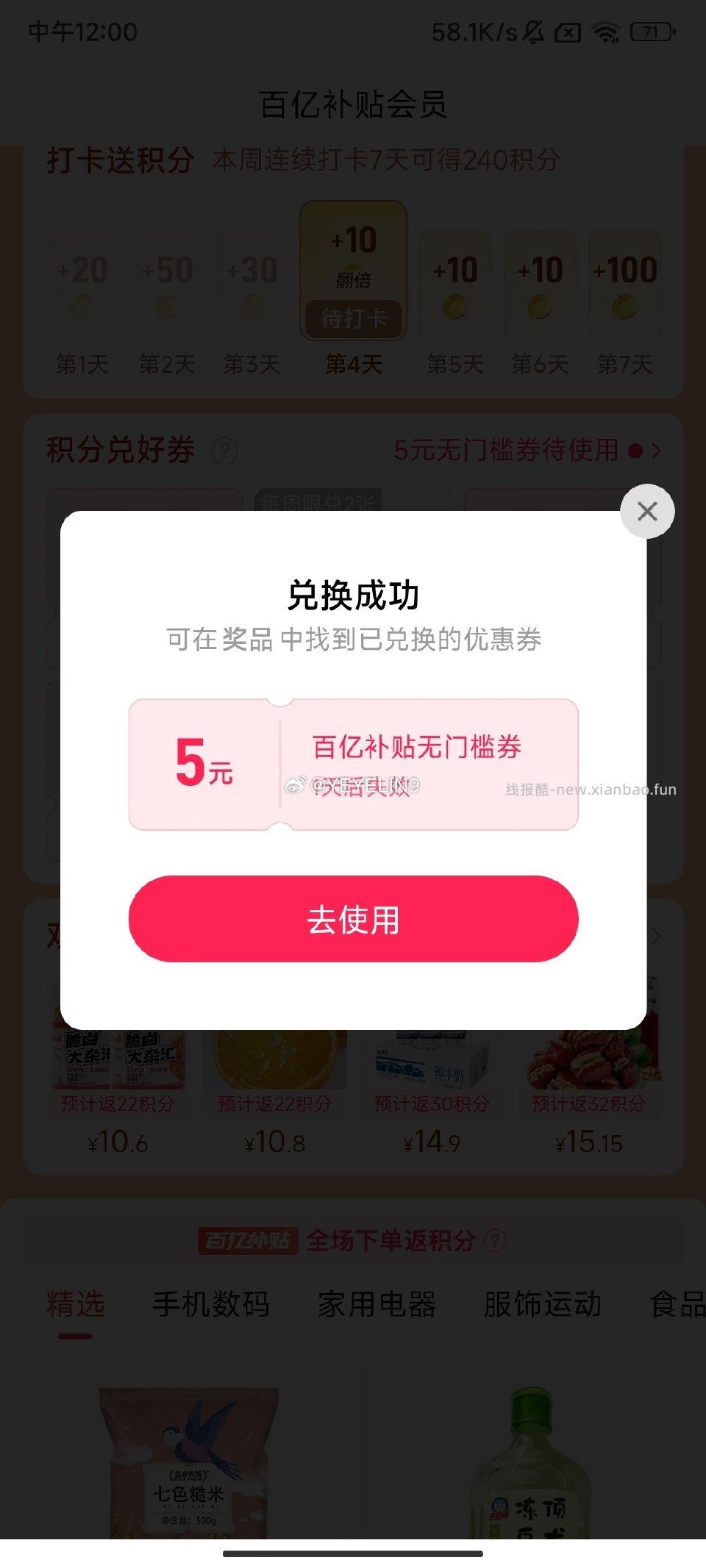Dismiss the 兑换成功 dialog with the X
The height and width of the screenshot is (1568, 706).
pyautogui.click(x=646, y=512)
